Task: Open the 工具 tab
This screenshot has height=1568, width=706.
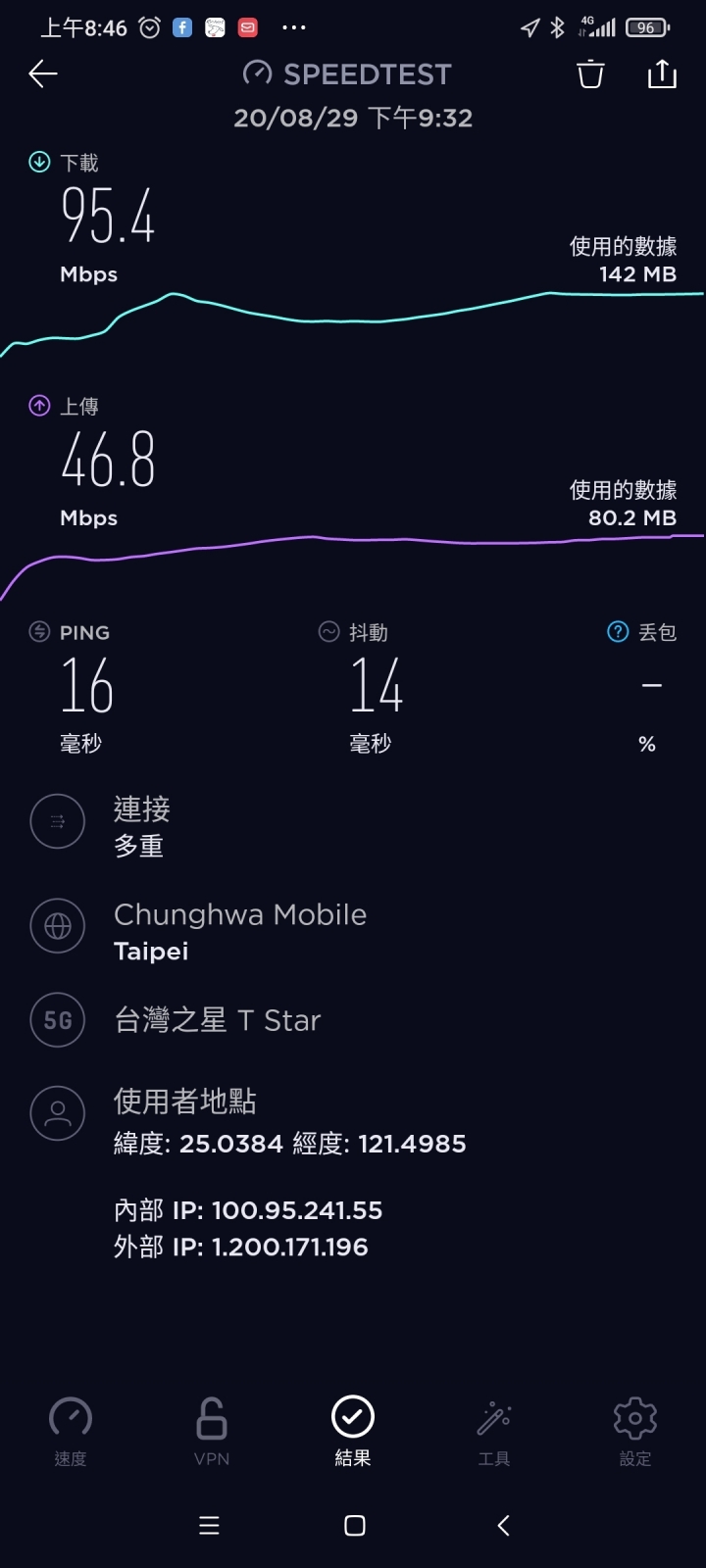Action: click(494, 1432)
